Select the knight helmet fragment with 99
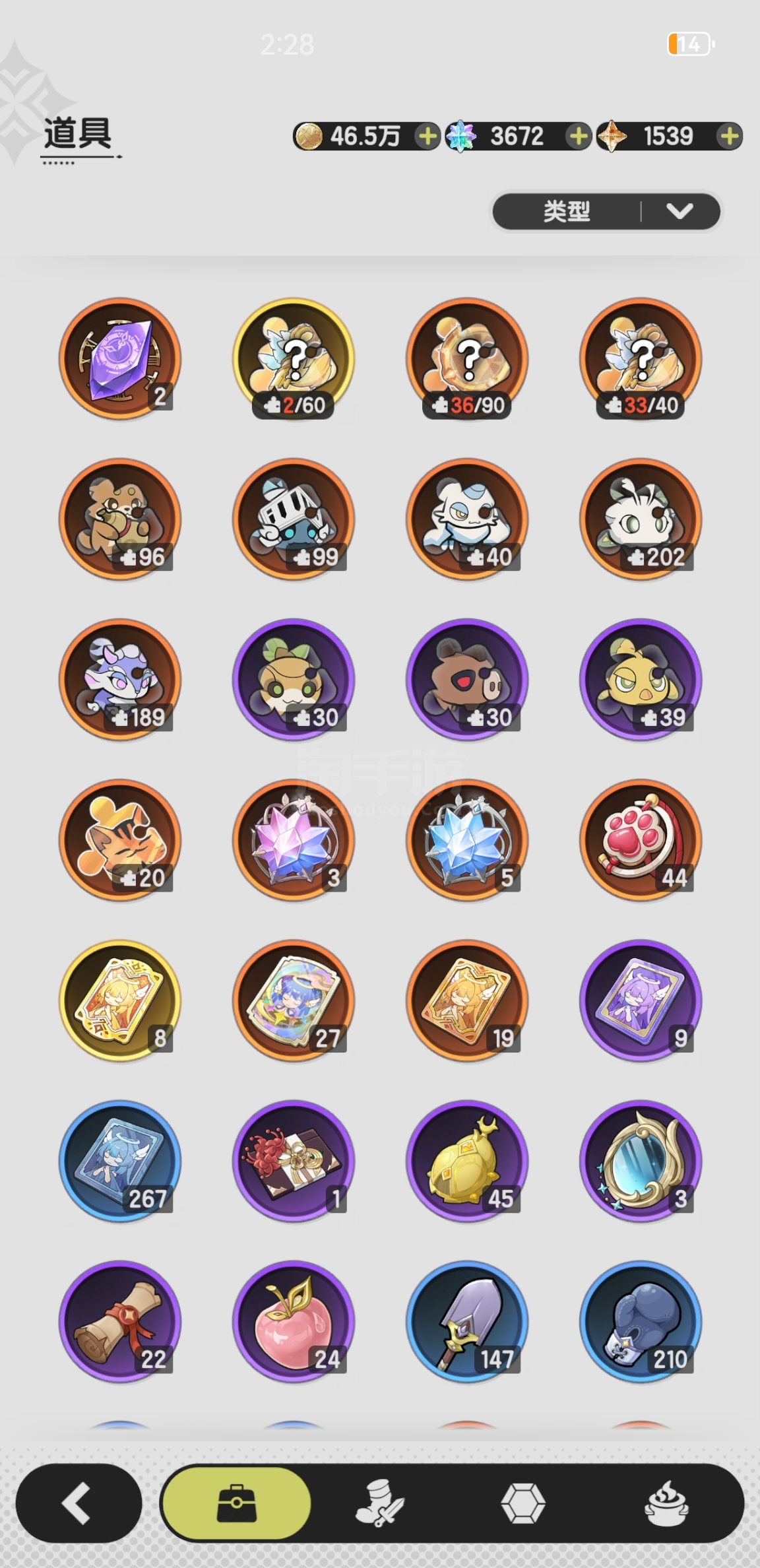 click(x=294, y=519)
